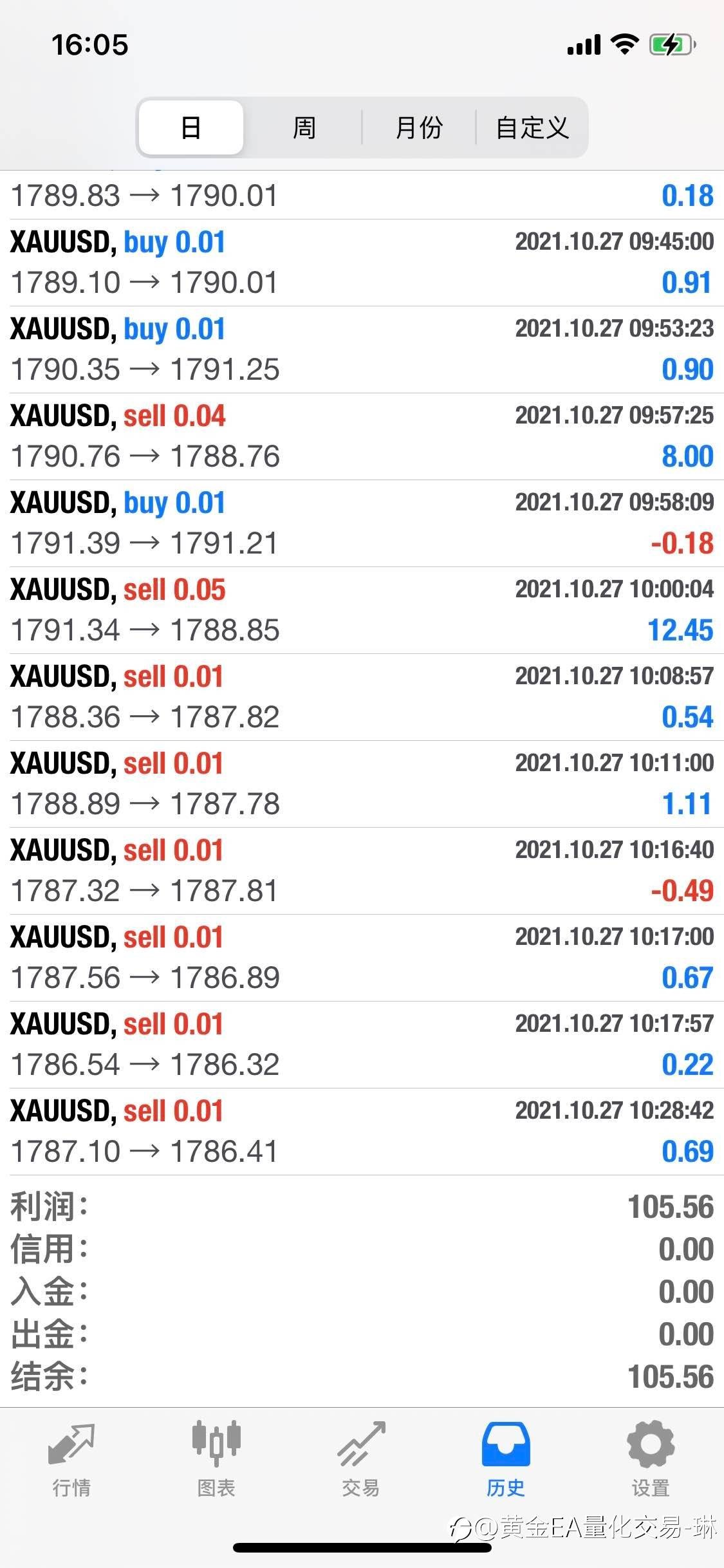Open the 行情 quotes tab

(x=71, y=1459)
